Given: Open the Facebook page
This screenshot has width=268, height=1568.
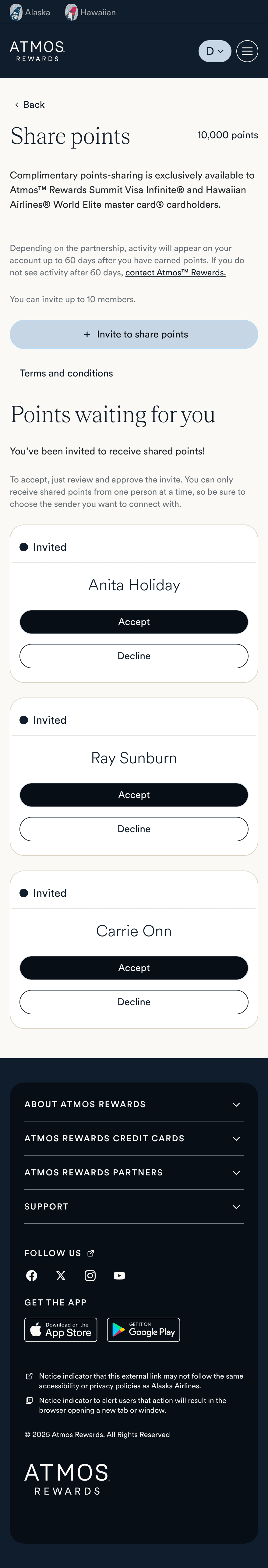Looking at the screenshot, I should click(x=32, y=1275).
